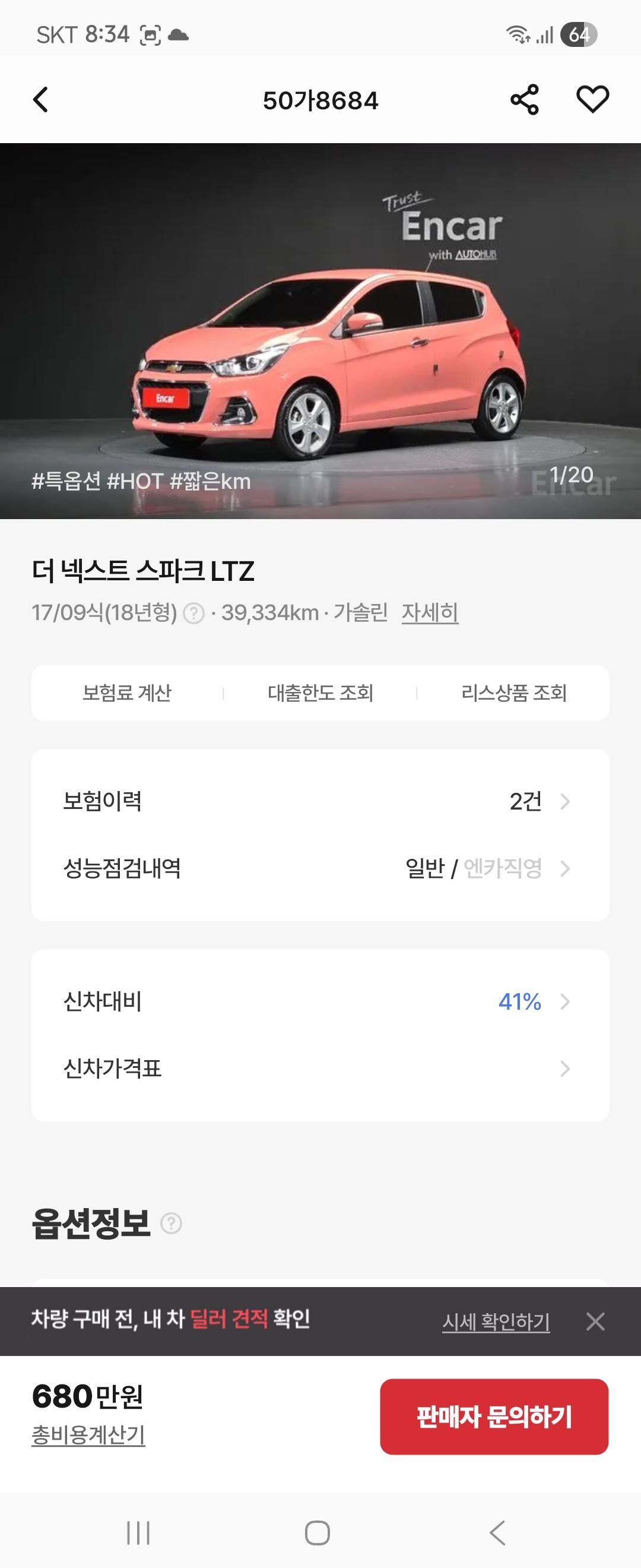This screenshot has height=1568, width=641.
Task: Tap the 자세히 details link
Action: pyautogui.click(x=429, y=612)
